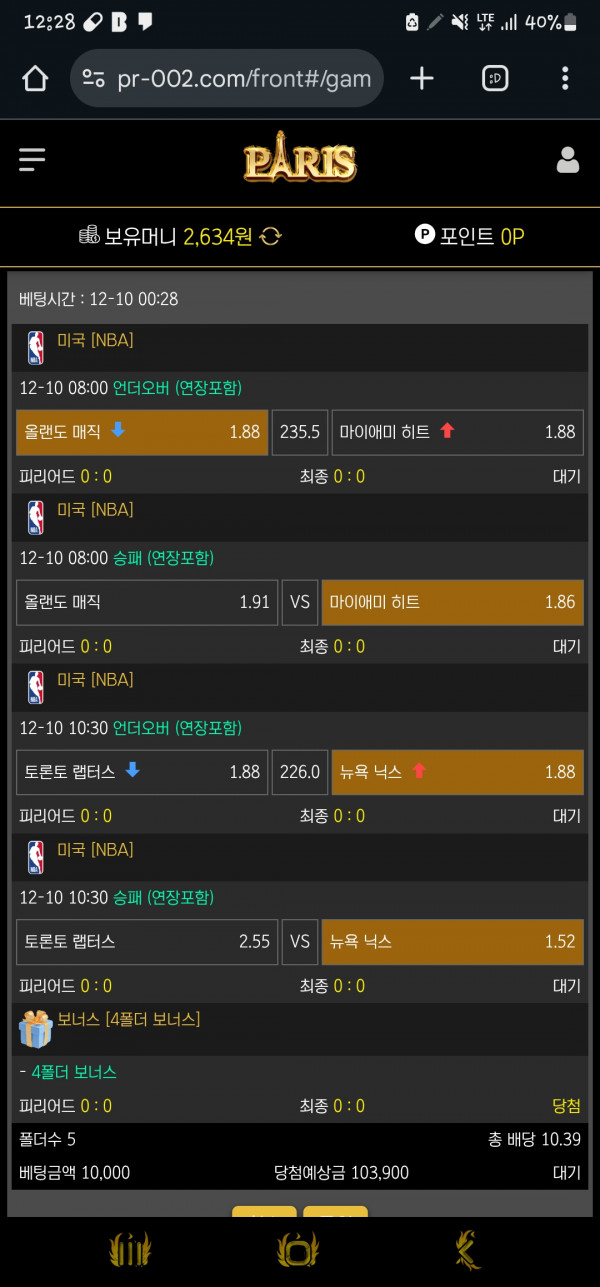
Task: Go to the browser home page
Action: 35,79
